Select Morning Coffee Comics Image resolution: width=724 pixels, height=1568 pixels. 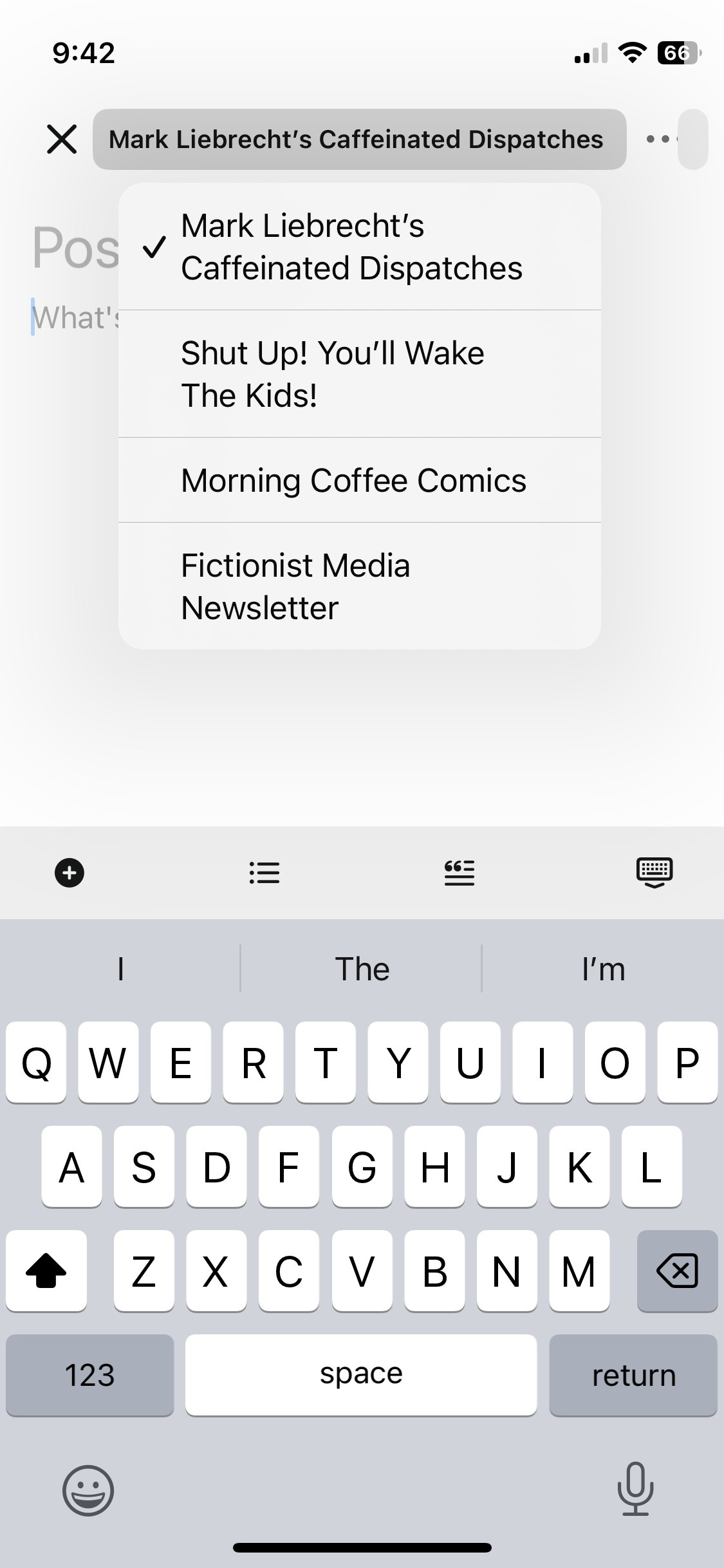(359, 480)
